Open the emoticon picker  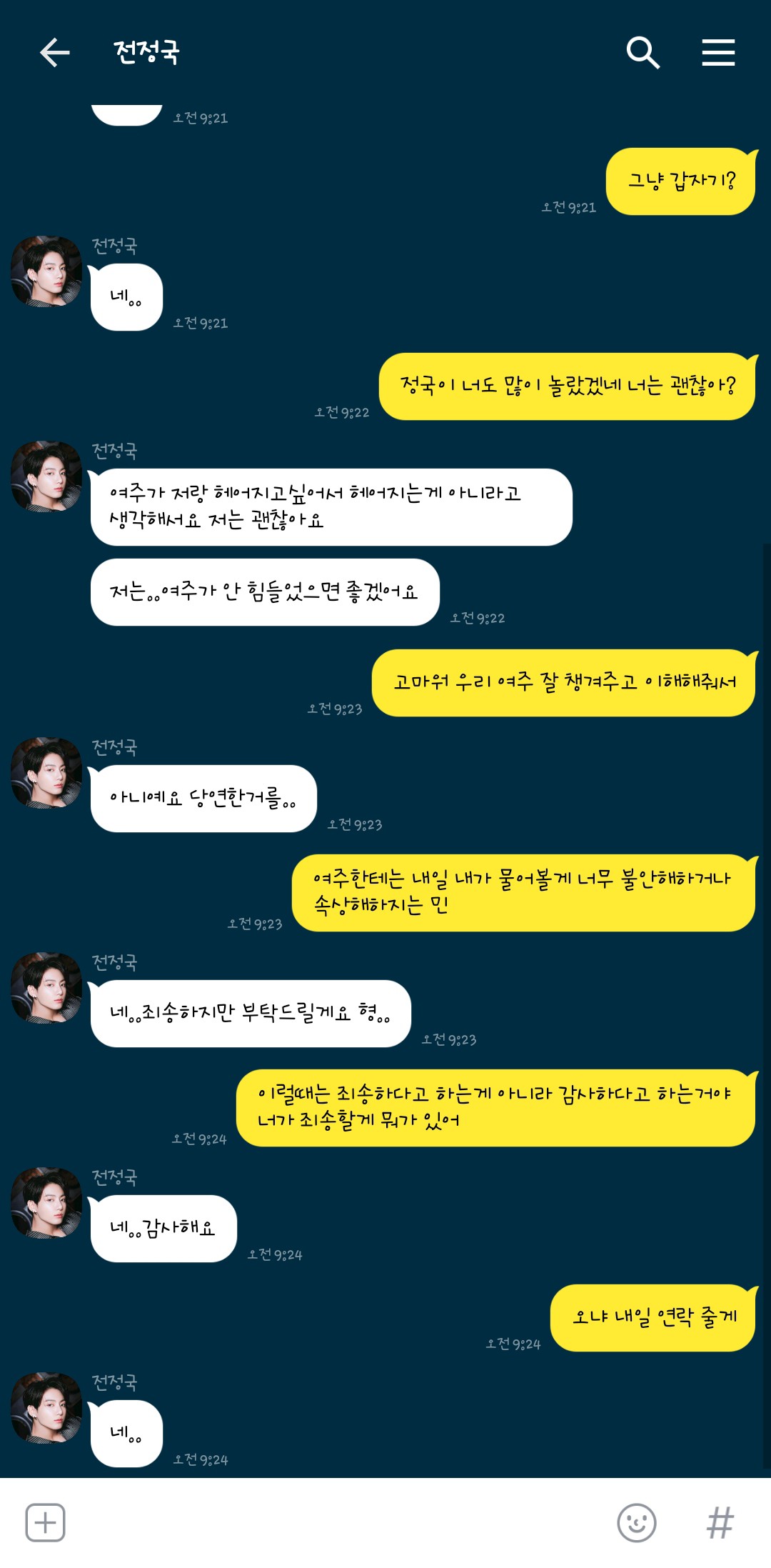636,1522
